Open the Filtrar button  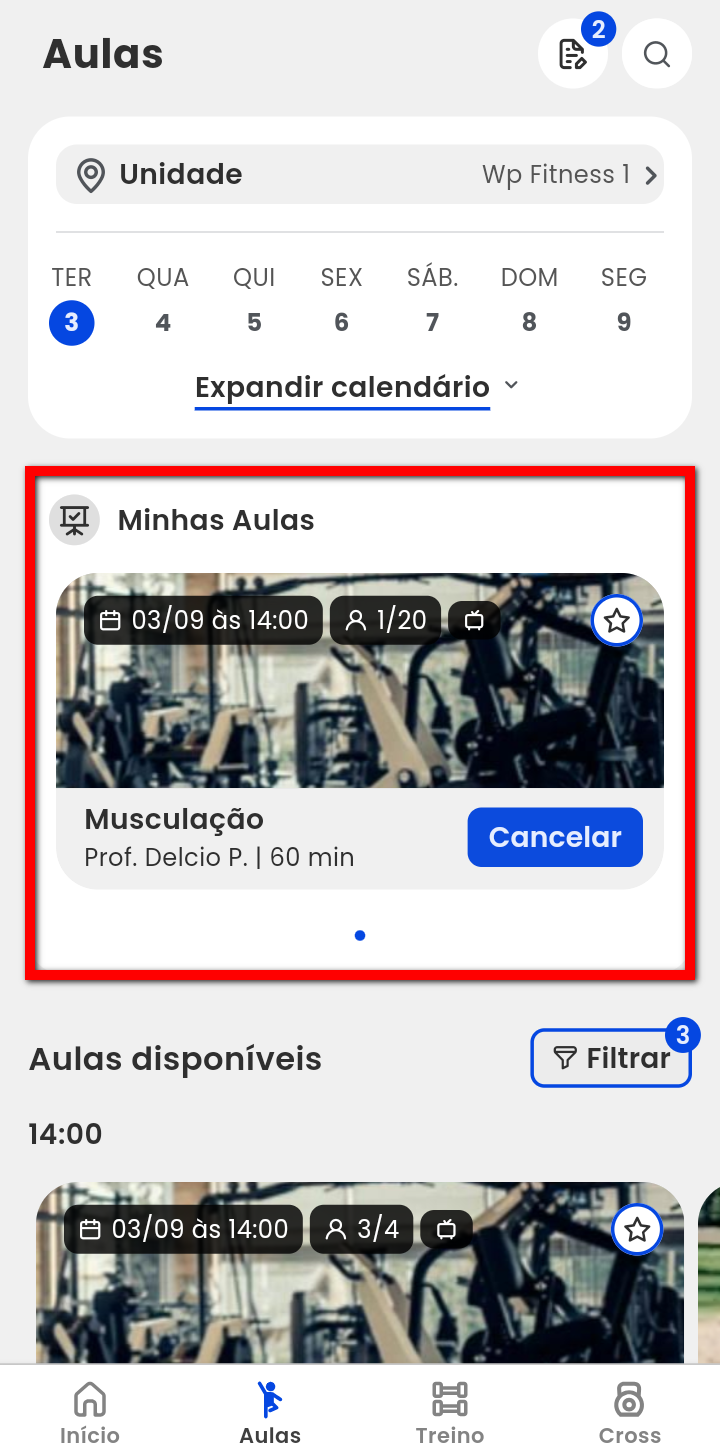pos(611,1058)
